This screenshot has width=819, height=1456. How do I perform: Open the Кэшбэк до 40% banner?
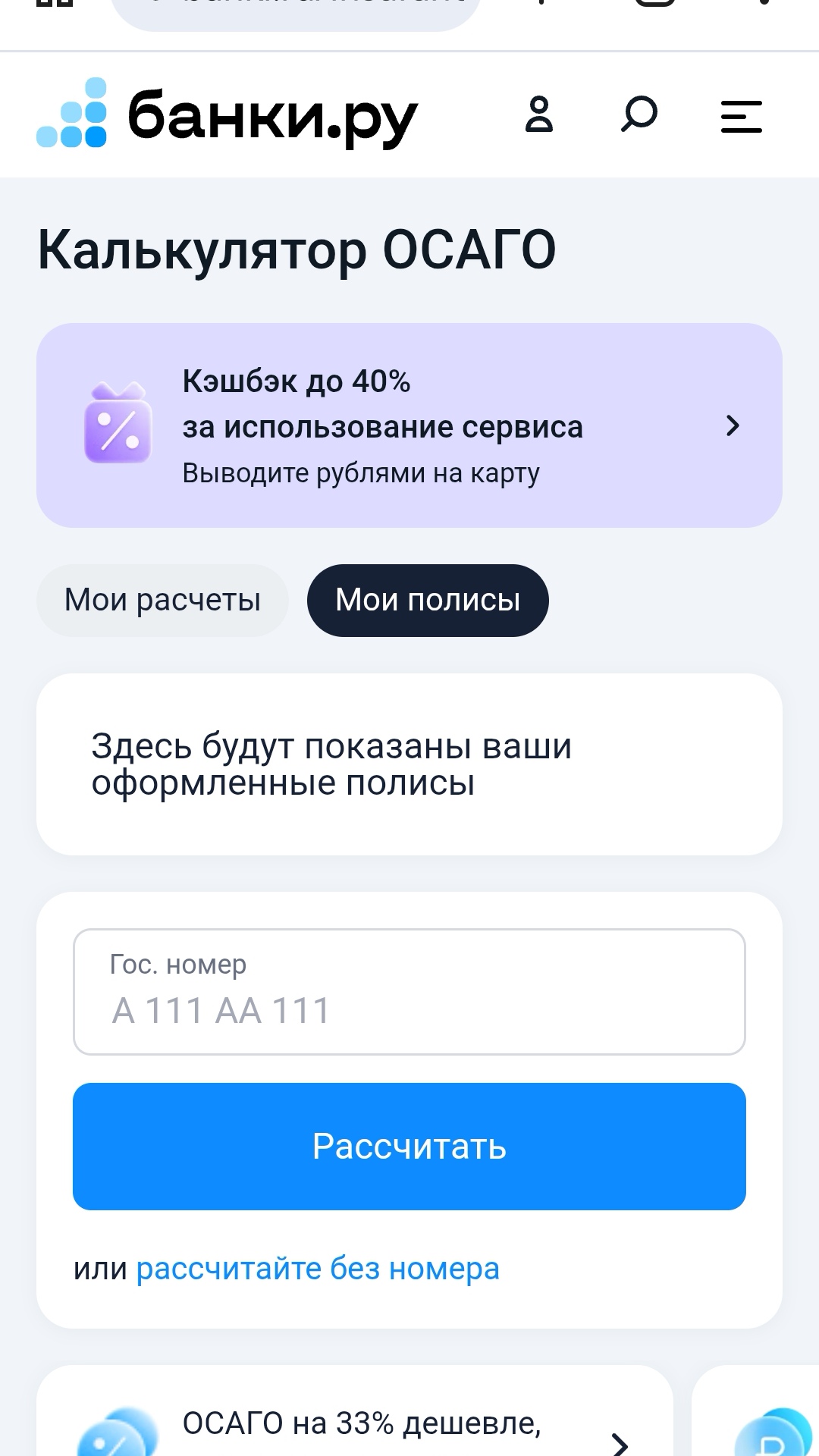[x=409, y=425]
